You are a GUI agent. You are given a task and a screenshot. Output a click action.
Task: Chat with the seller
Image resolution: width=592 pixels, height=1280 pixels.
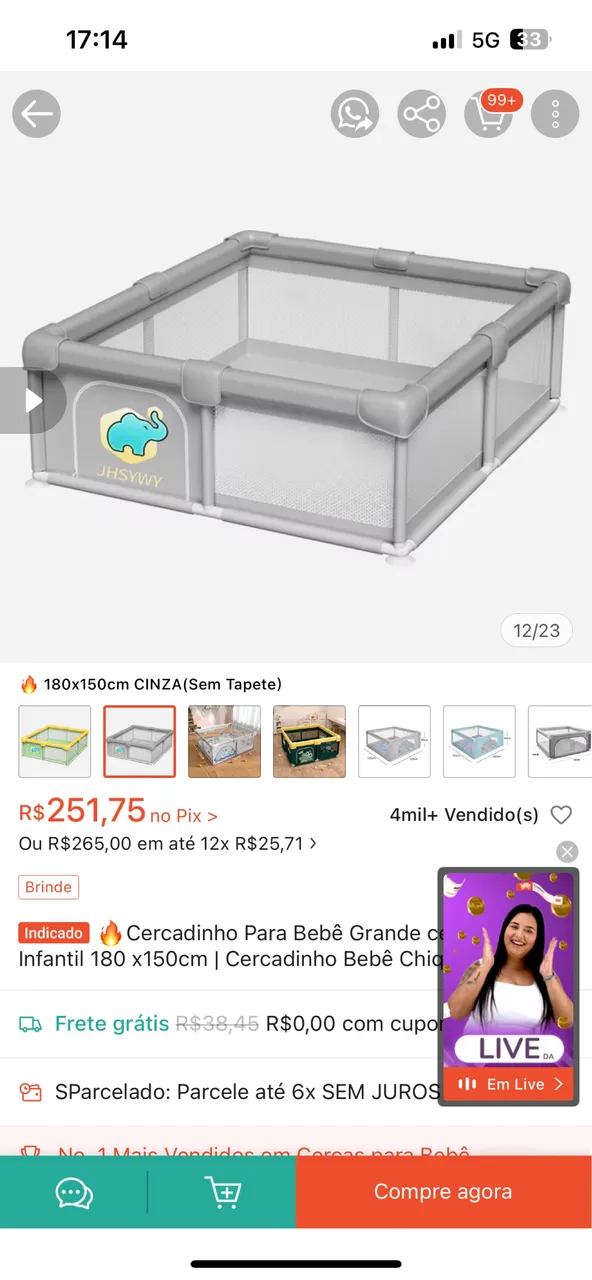(74, 1192)
